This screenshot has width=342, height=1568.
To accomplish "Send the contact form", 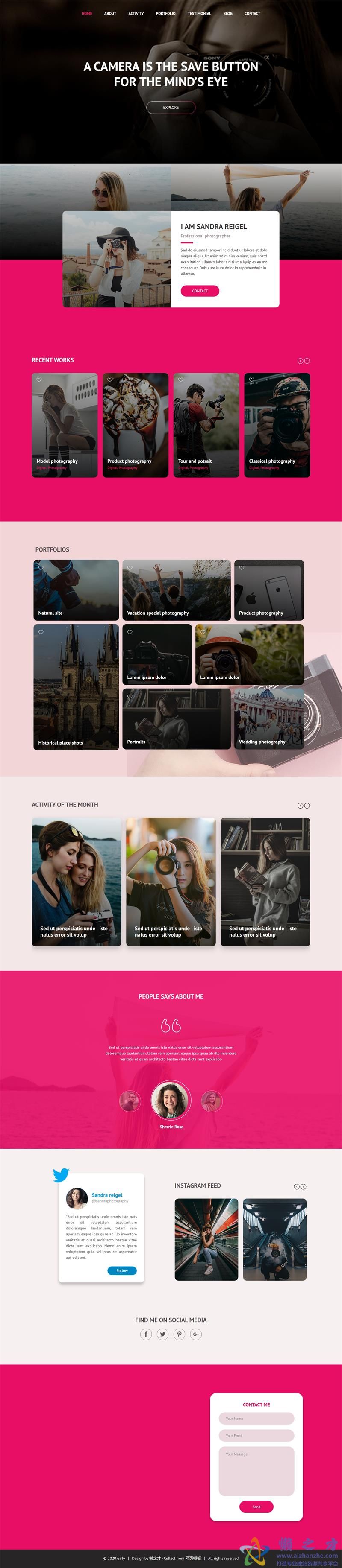I will coord(256,1507).
